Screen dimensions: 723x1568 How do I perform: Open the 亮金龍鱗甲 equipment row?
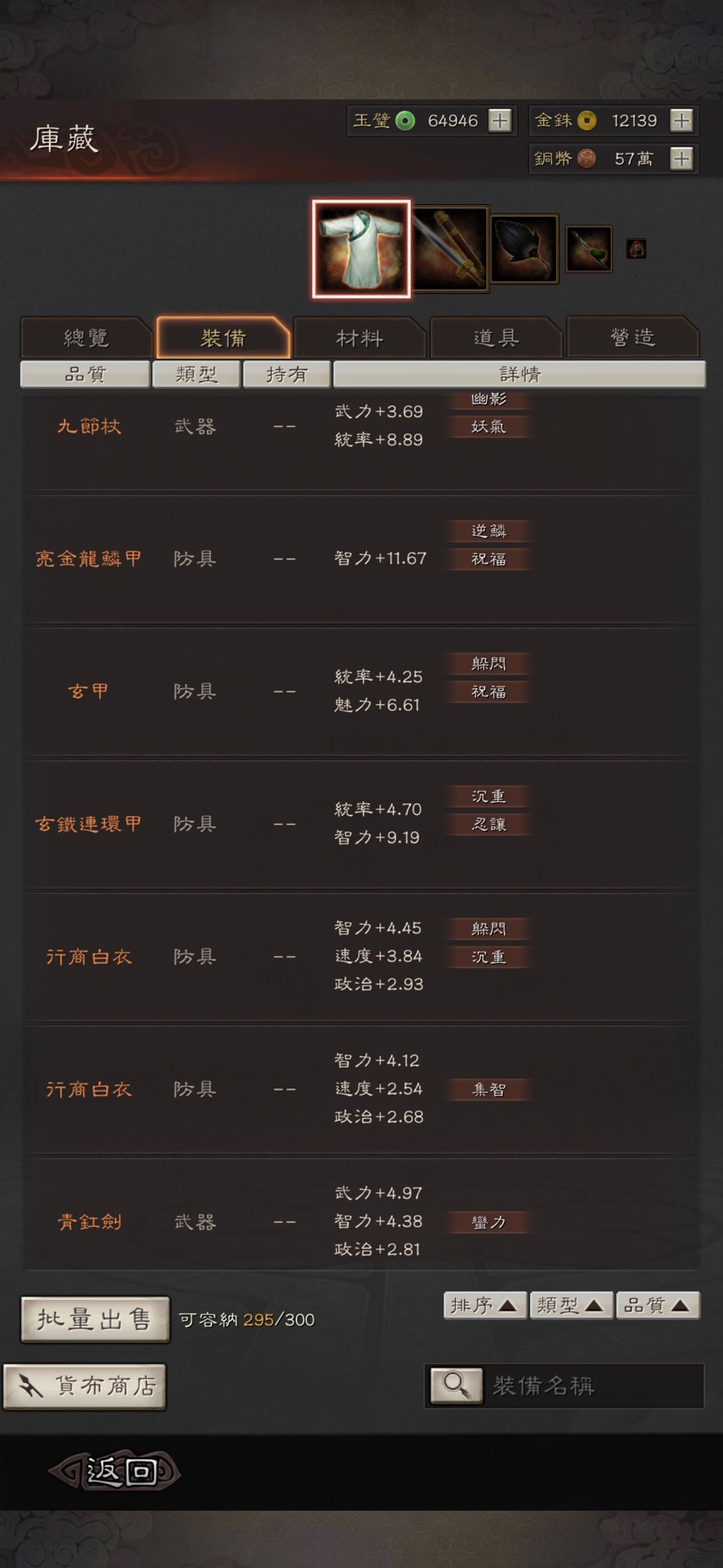[x=360, y=558]
